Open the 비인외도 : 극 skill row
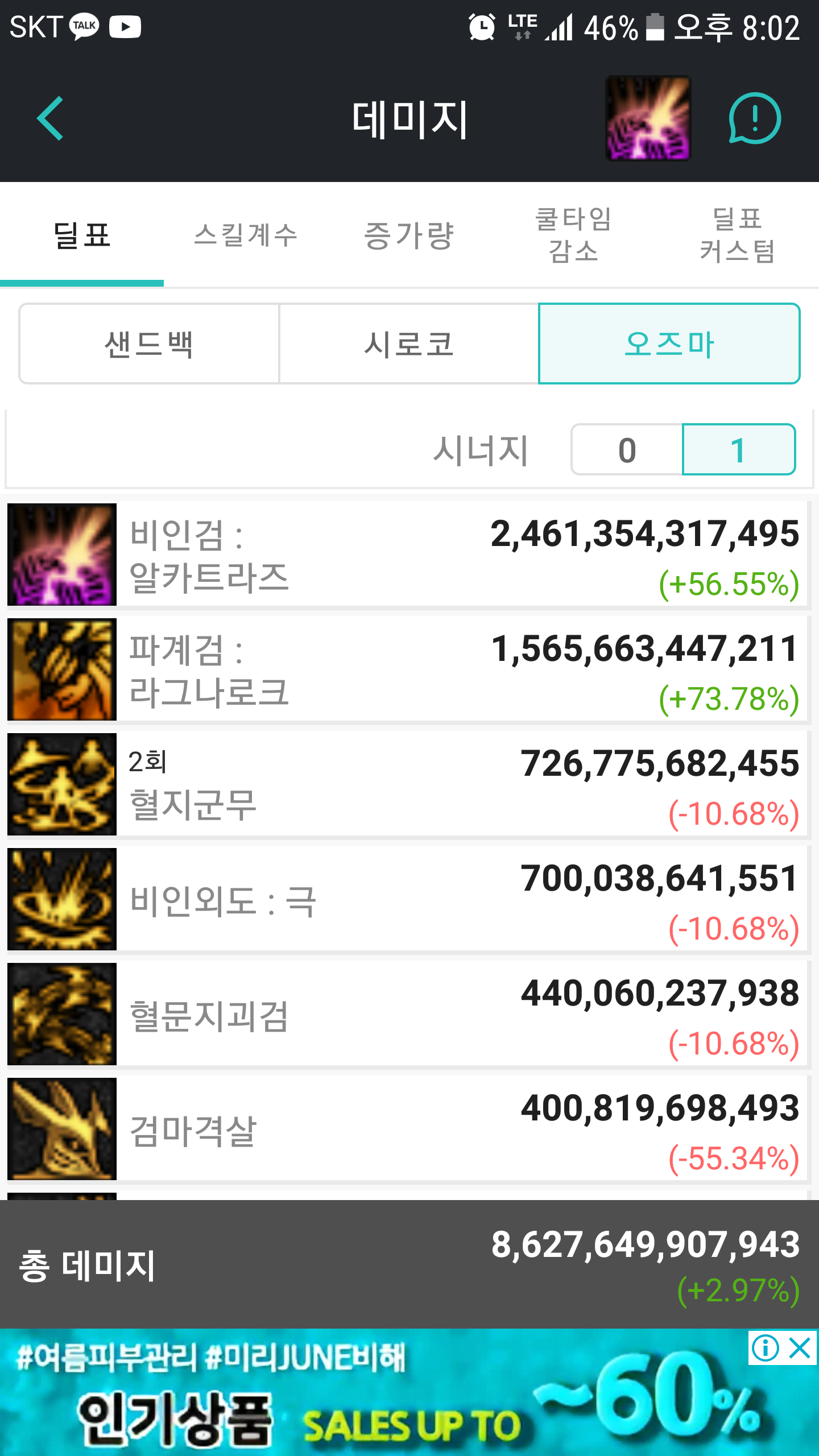This screenshot has width=819, height=1456. (x=407, y=899)
